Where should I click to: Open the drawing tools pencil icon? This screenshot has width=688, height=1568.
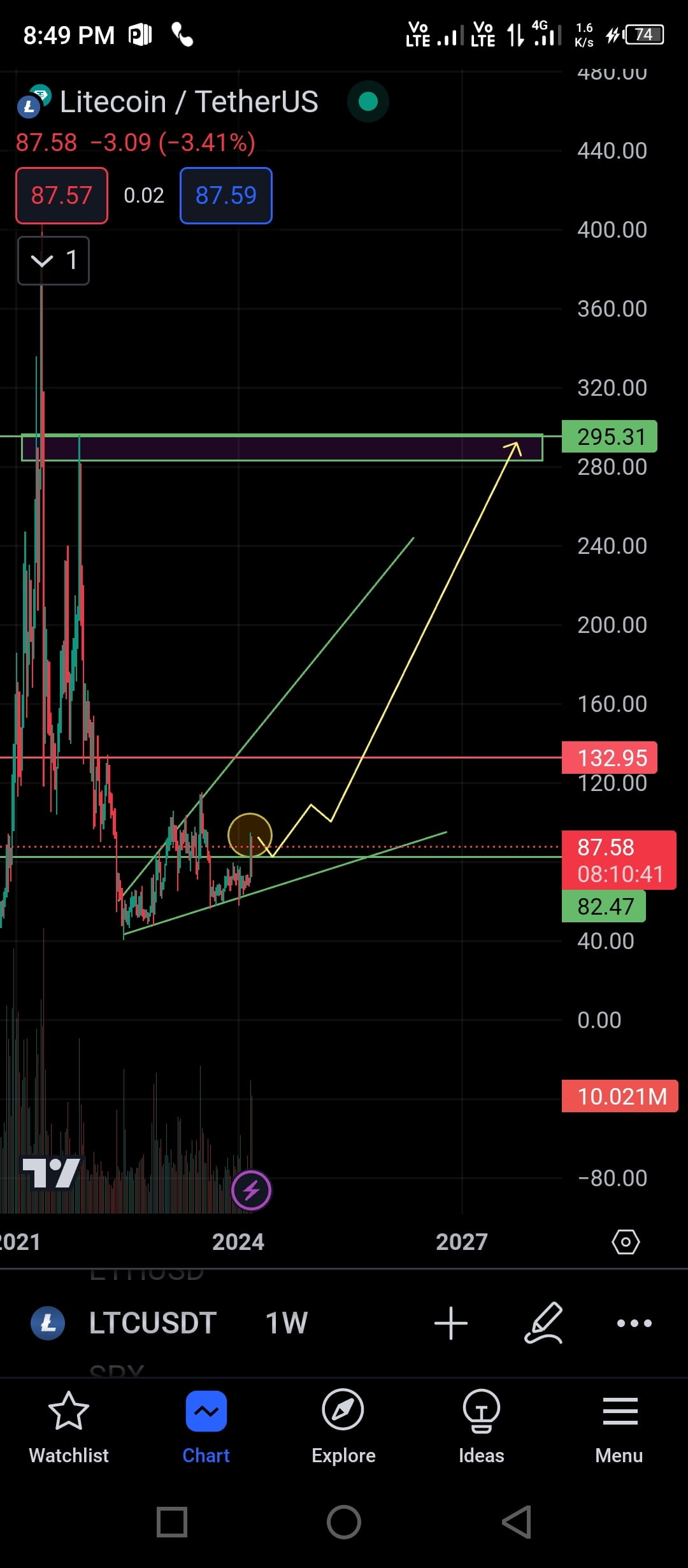pyautogui.click(x=545, y=1324)
